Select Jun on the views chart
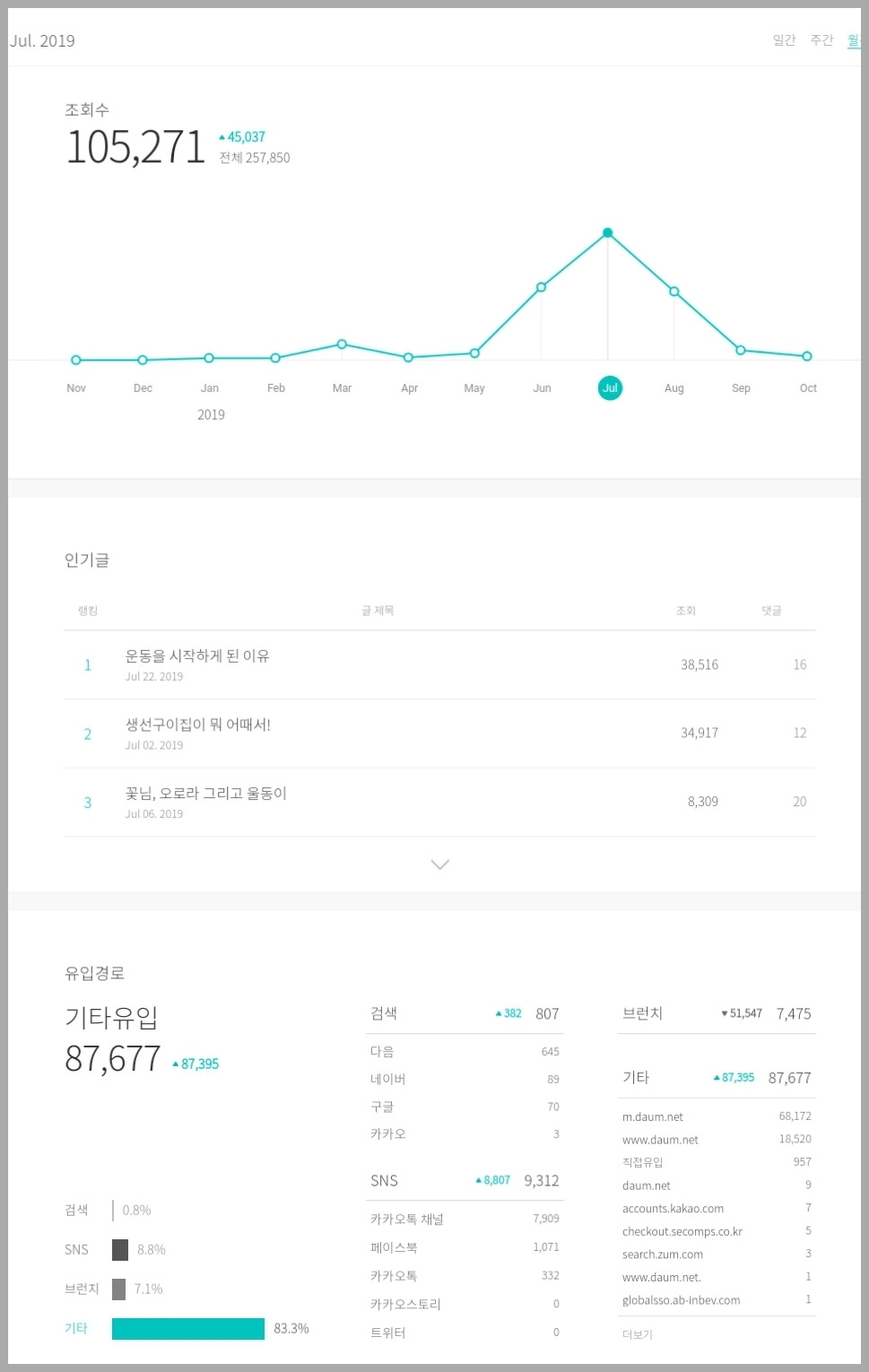Image resolution: width=869 pixels, height=1372 pixels. point(542,388)
